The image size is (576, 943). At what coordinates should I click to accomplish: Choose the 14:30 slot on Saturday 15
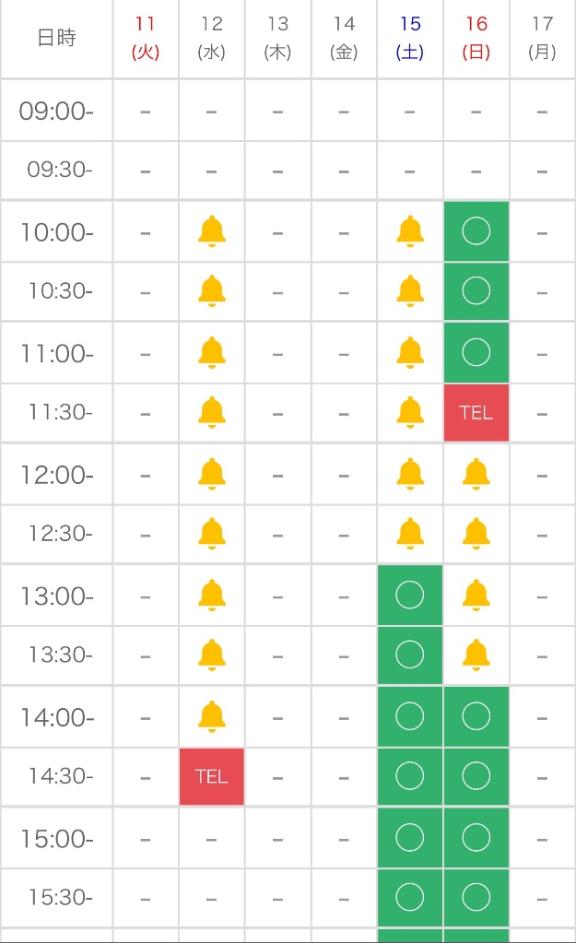click(409, 776)
